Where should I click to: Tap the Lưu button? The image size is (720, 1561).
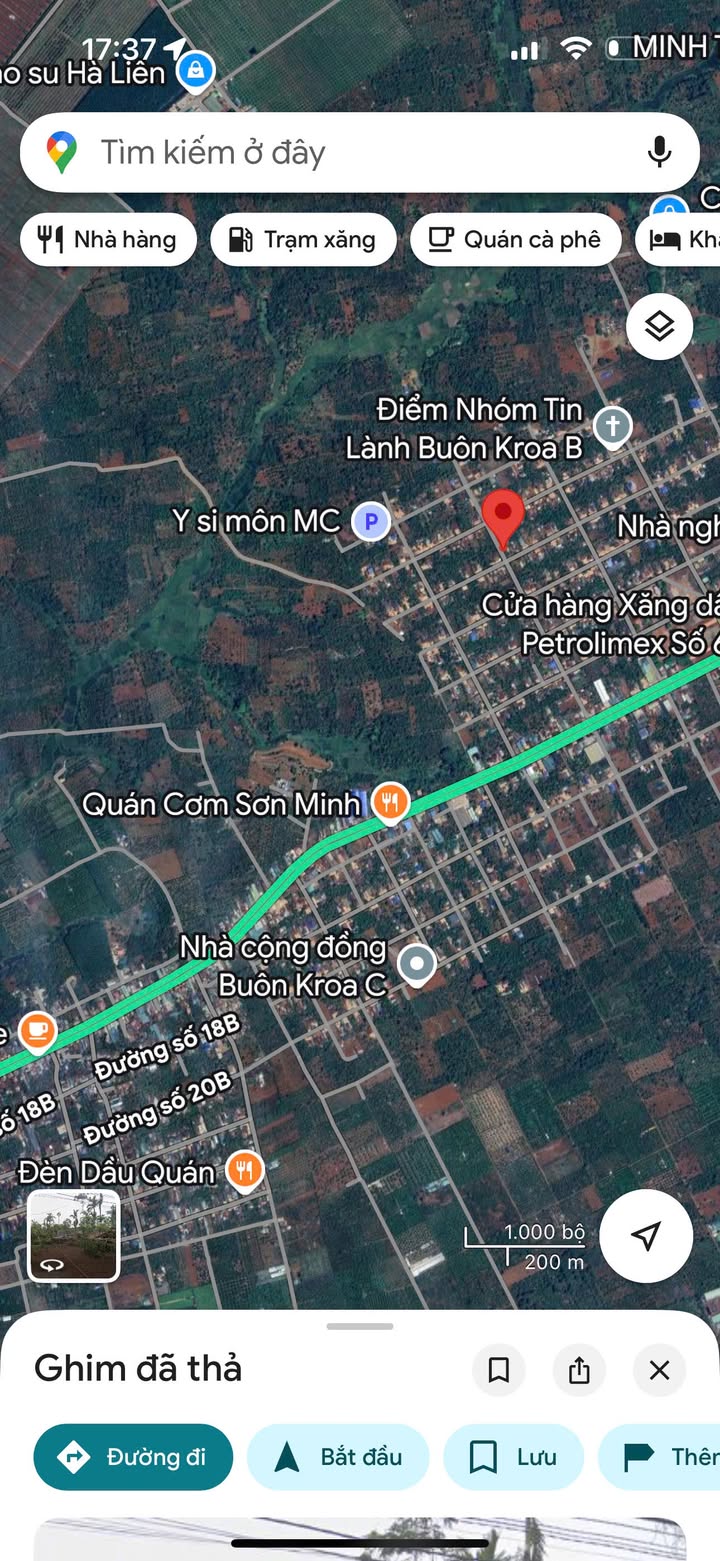pos(514,1457)
